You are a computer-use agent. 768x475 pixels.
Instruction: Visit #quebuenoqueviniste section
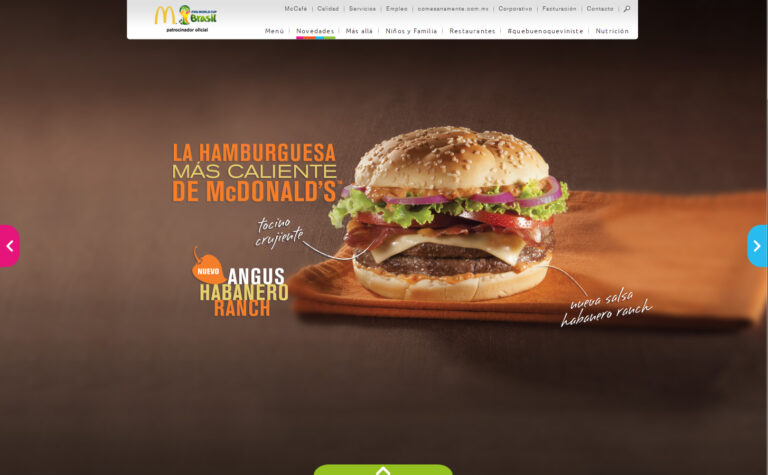[x=545, y=31]
